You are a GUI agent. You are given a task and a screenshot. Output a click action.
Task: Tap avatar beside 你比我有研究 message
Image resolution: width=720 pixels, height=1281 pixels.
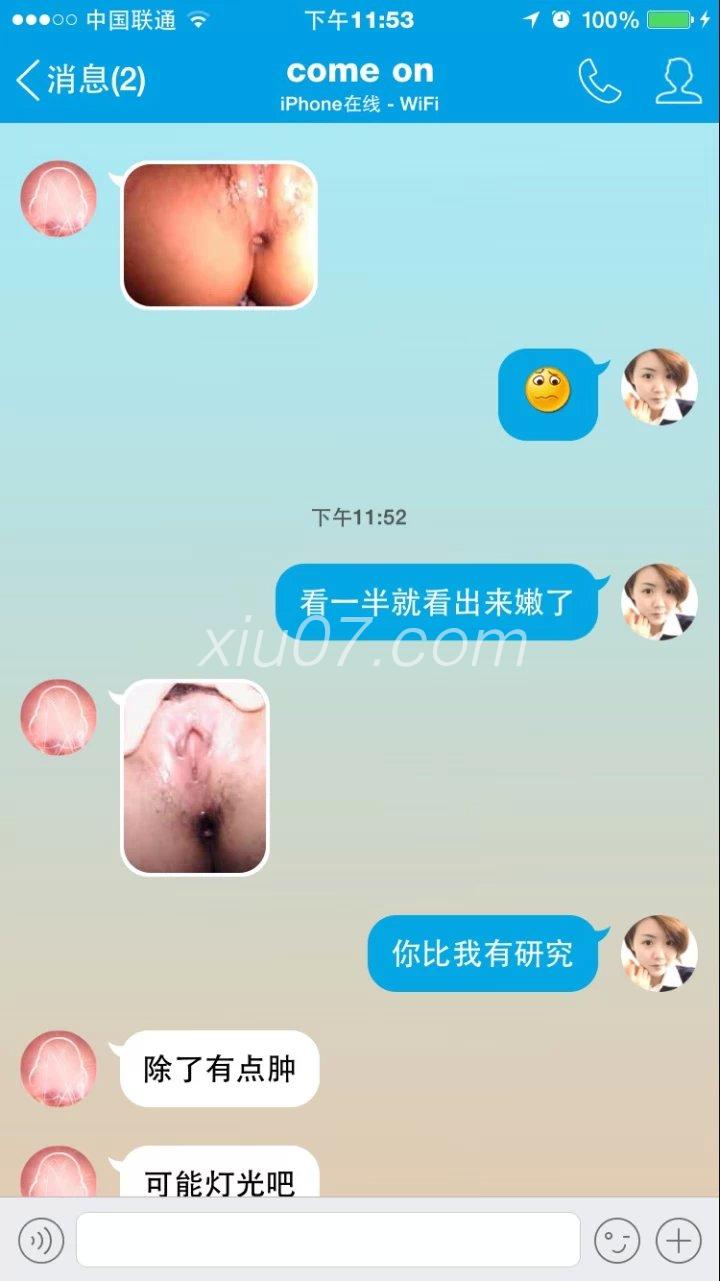[x=659, y=952]
